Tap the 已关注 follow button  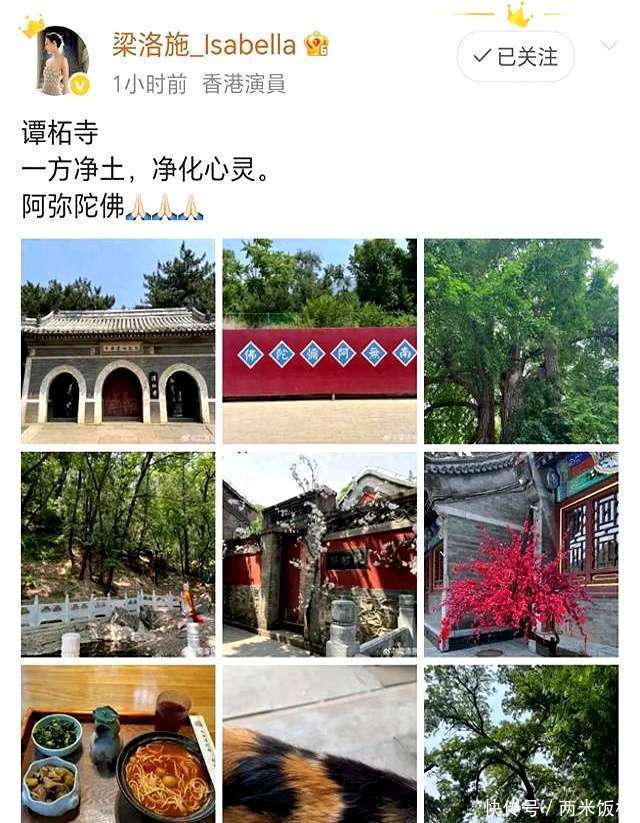pos(516,57)
